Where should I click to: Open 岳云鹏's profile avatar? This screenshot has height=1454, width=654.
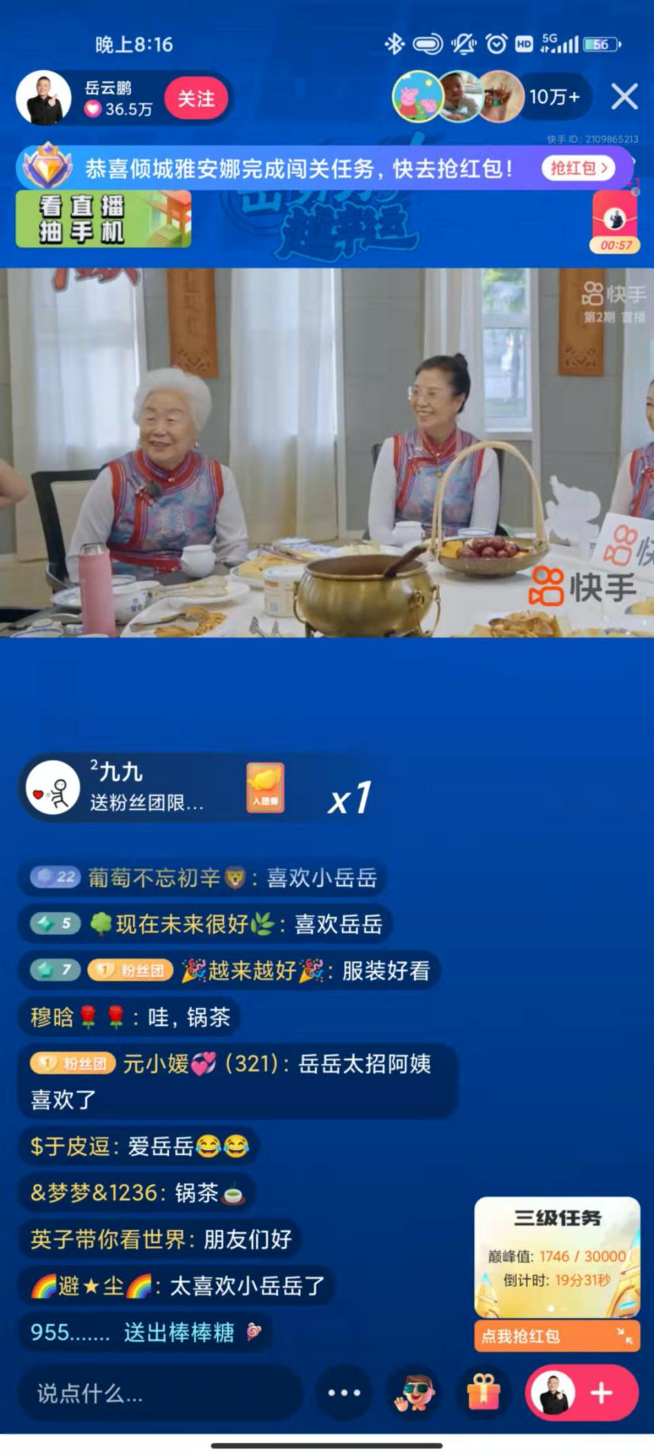point(44,98)
